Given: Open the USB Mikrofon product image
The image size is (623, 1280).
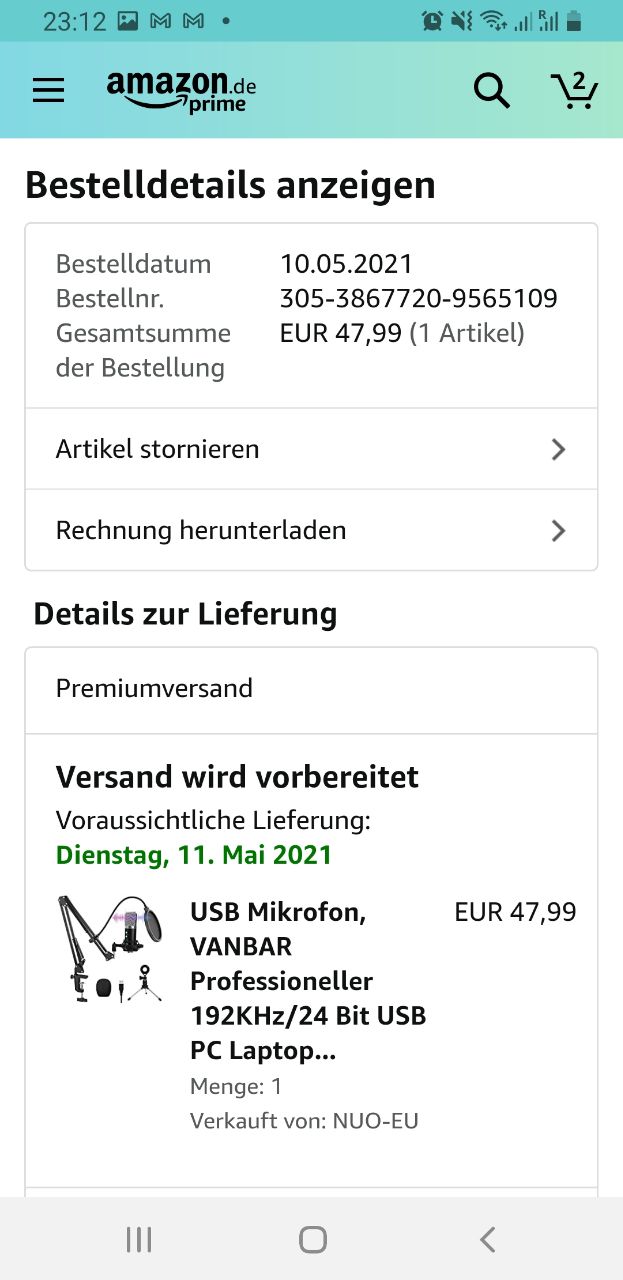Looking at the screenshot, I should [x=110, y=950].
